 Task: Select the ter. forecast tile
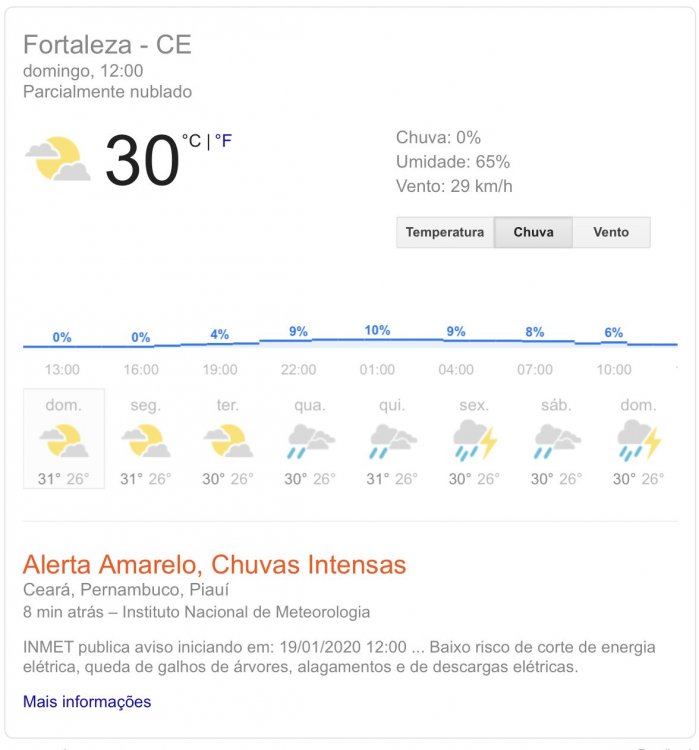point(227,440)
